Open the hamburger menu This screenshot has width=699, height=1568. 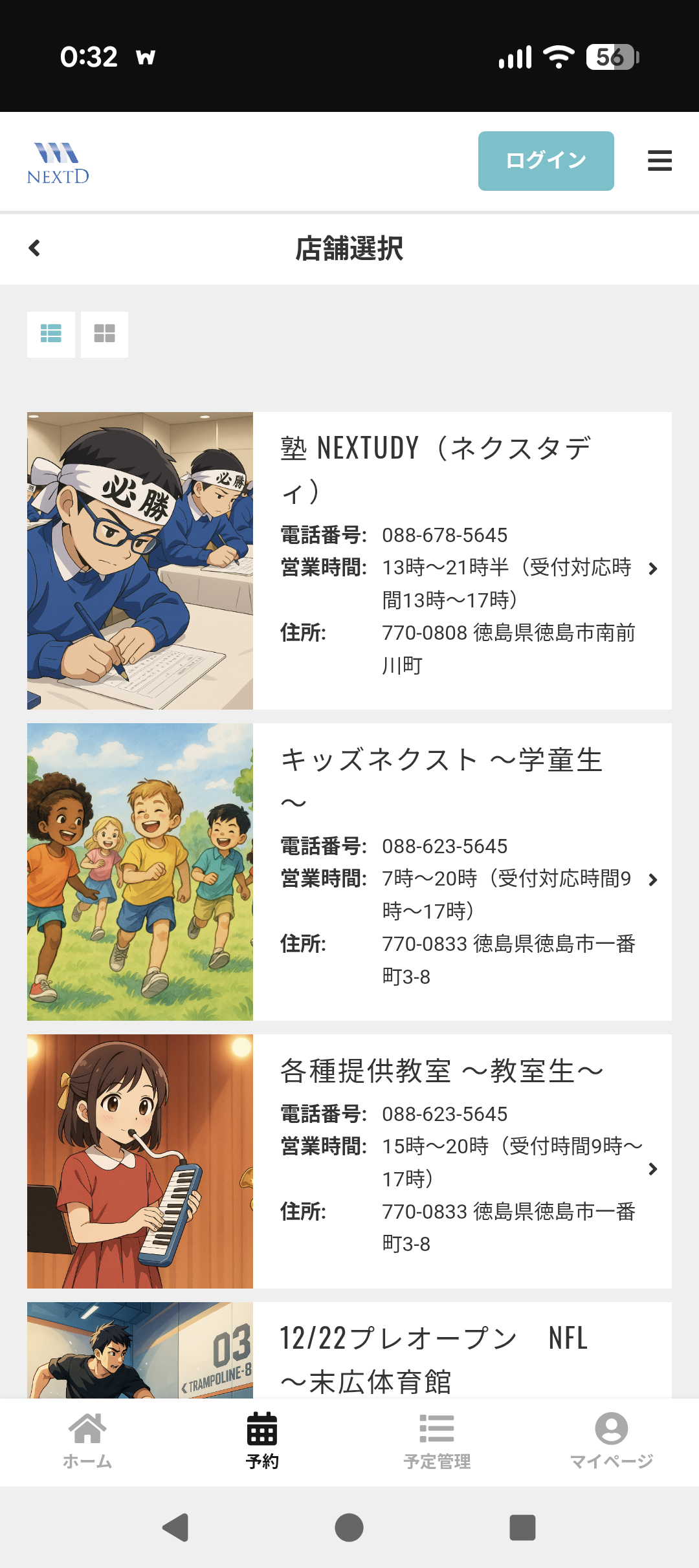[660, 160]
